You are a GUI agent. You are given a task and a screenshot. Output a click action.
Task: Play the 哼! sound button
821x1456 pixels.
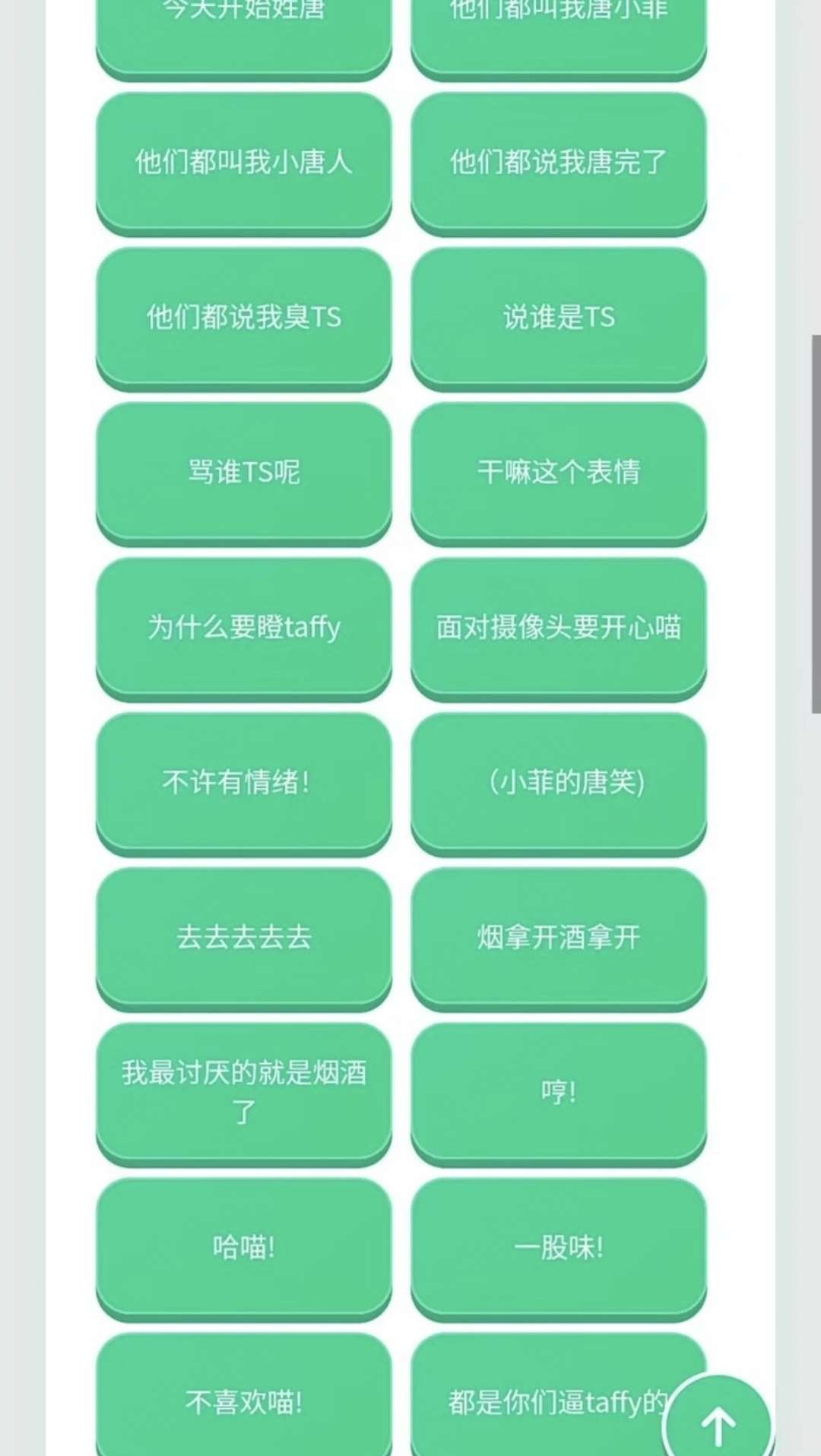coord(558,1091)
